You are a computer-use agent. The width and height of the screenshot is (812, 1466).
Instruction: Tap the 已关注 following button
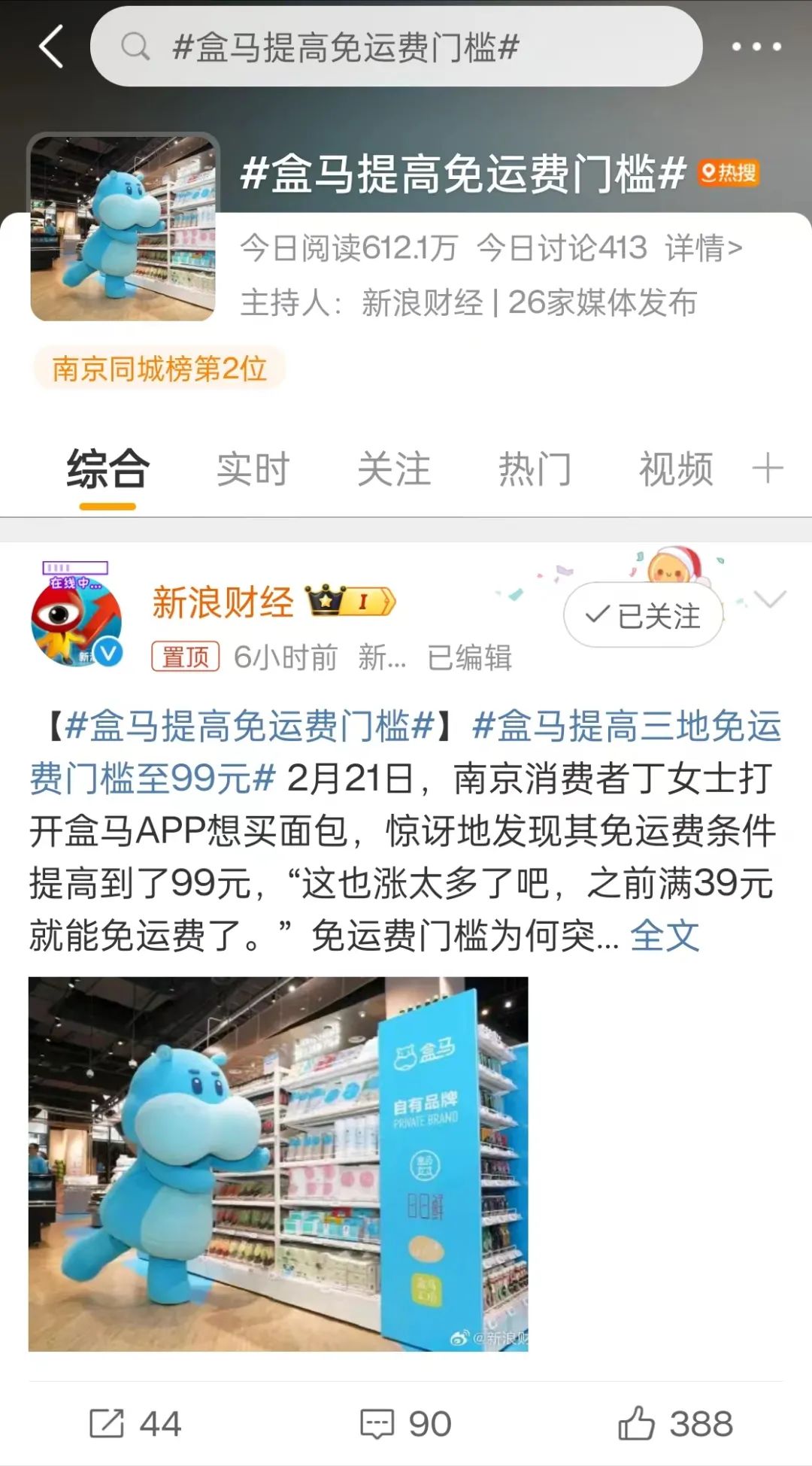[x=643, y=615]
